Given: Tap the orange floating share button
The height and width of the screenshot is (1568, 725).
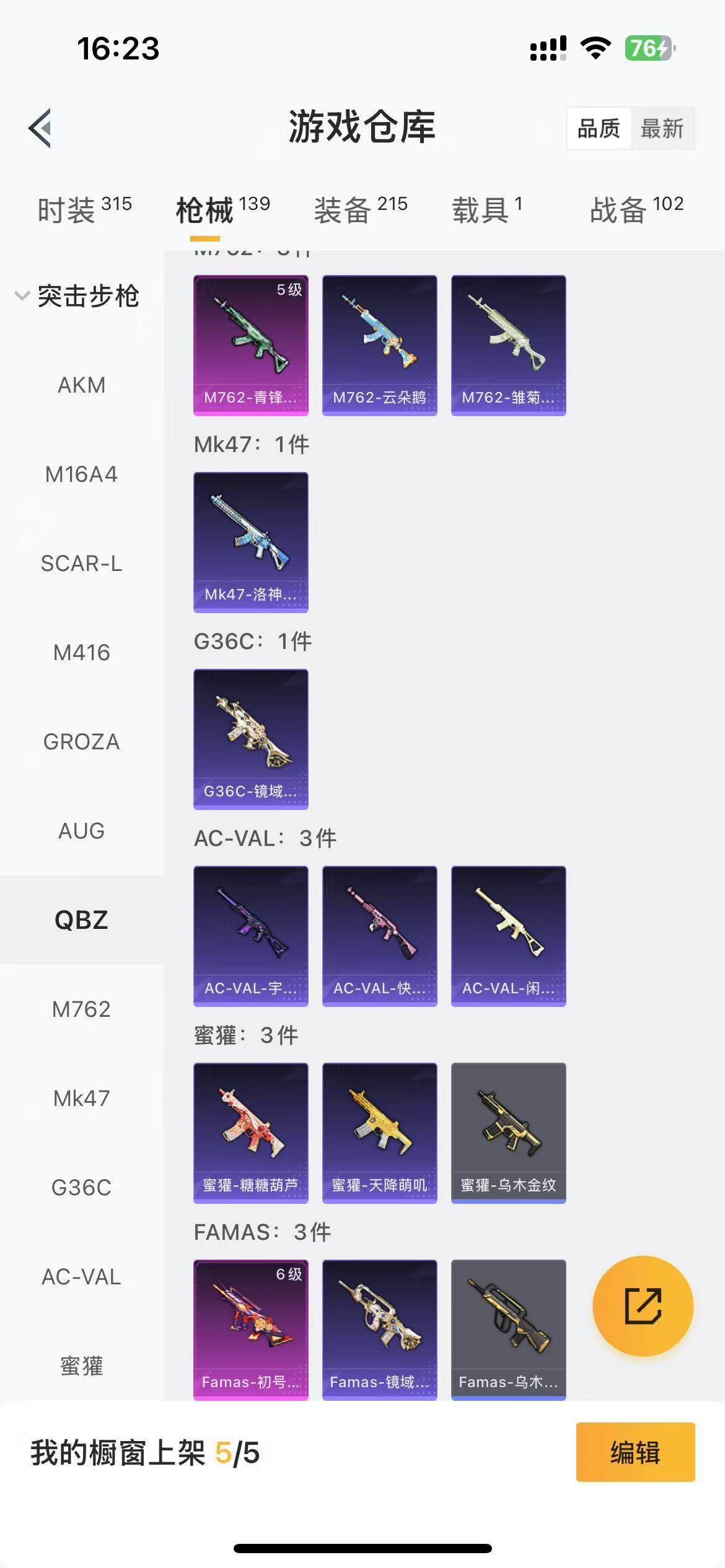Looking at the screenshot, I should [x=643, y=1307].
